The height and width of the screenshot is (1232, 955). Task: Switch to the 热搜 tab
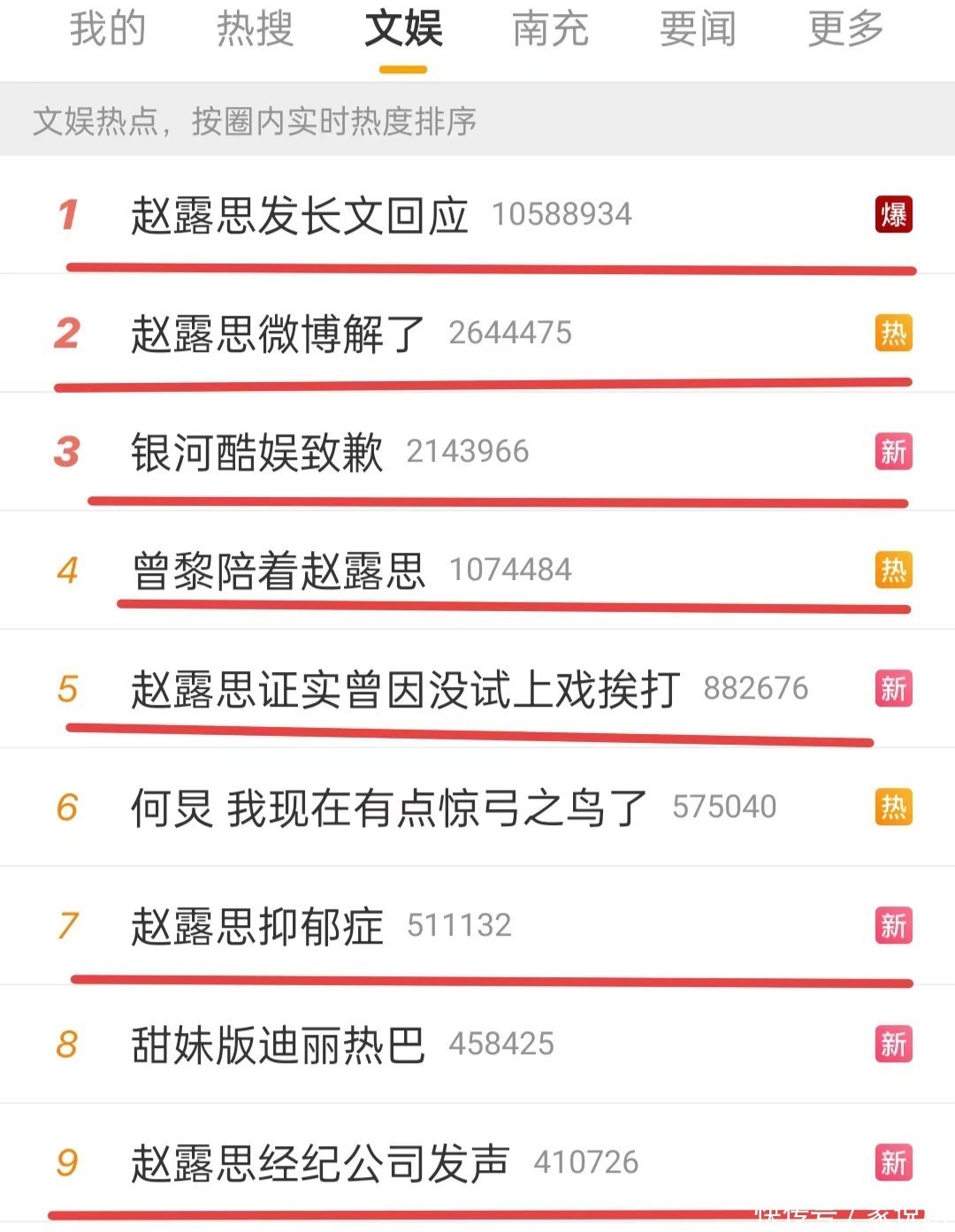click(255, 29)
